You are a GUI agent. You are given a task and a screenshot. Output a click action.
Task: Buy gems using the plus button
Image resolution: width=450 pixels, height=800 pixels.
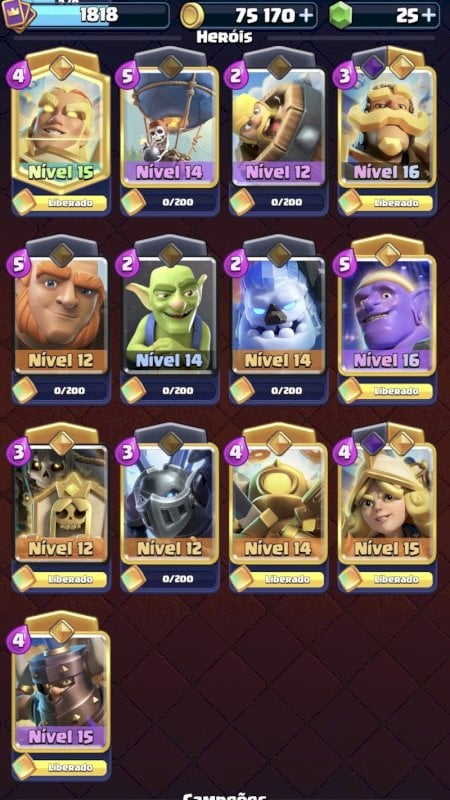pyautogui.click(x=429, y=15)
